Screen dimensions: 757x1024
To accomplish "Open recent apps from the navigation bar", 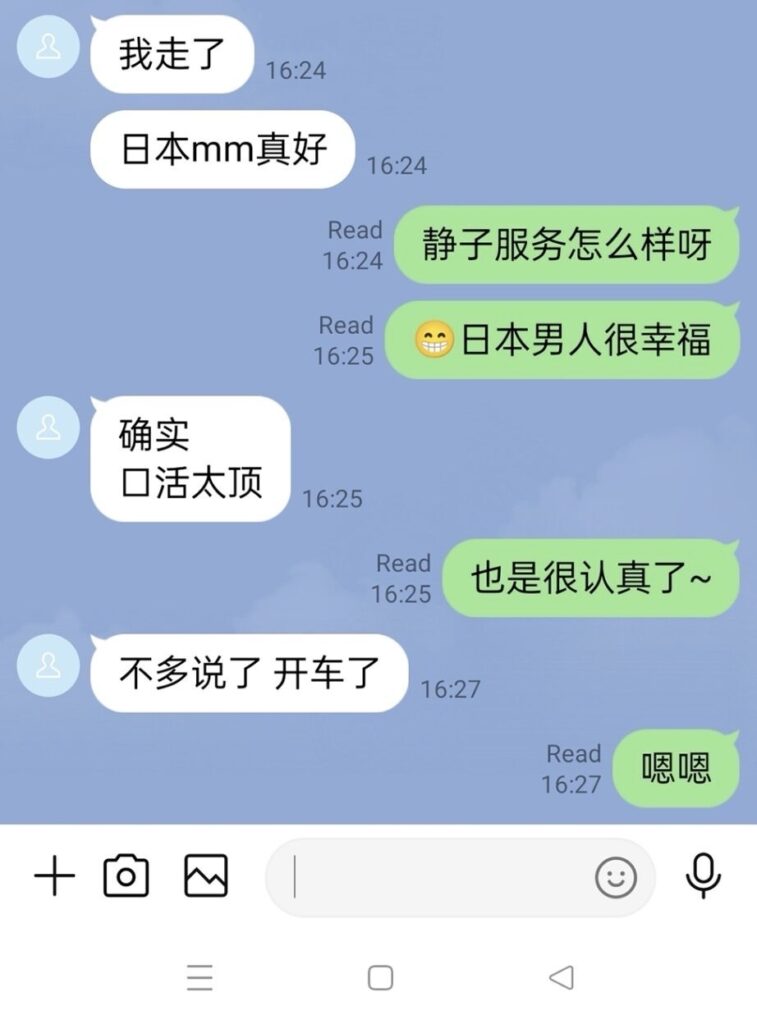I will [x=200, y=977].
